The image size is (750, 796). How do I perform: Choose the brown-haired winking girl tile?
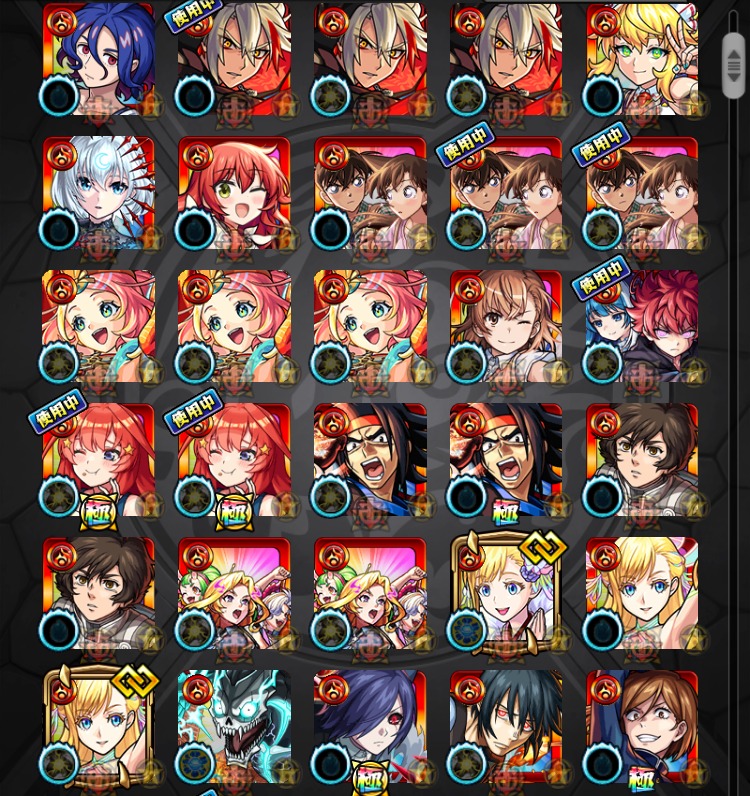click(x=506, y=326)
